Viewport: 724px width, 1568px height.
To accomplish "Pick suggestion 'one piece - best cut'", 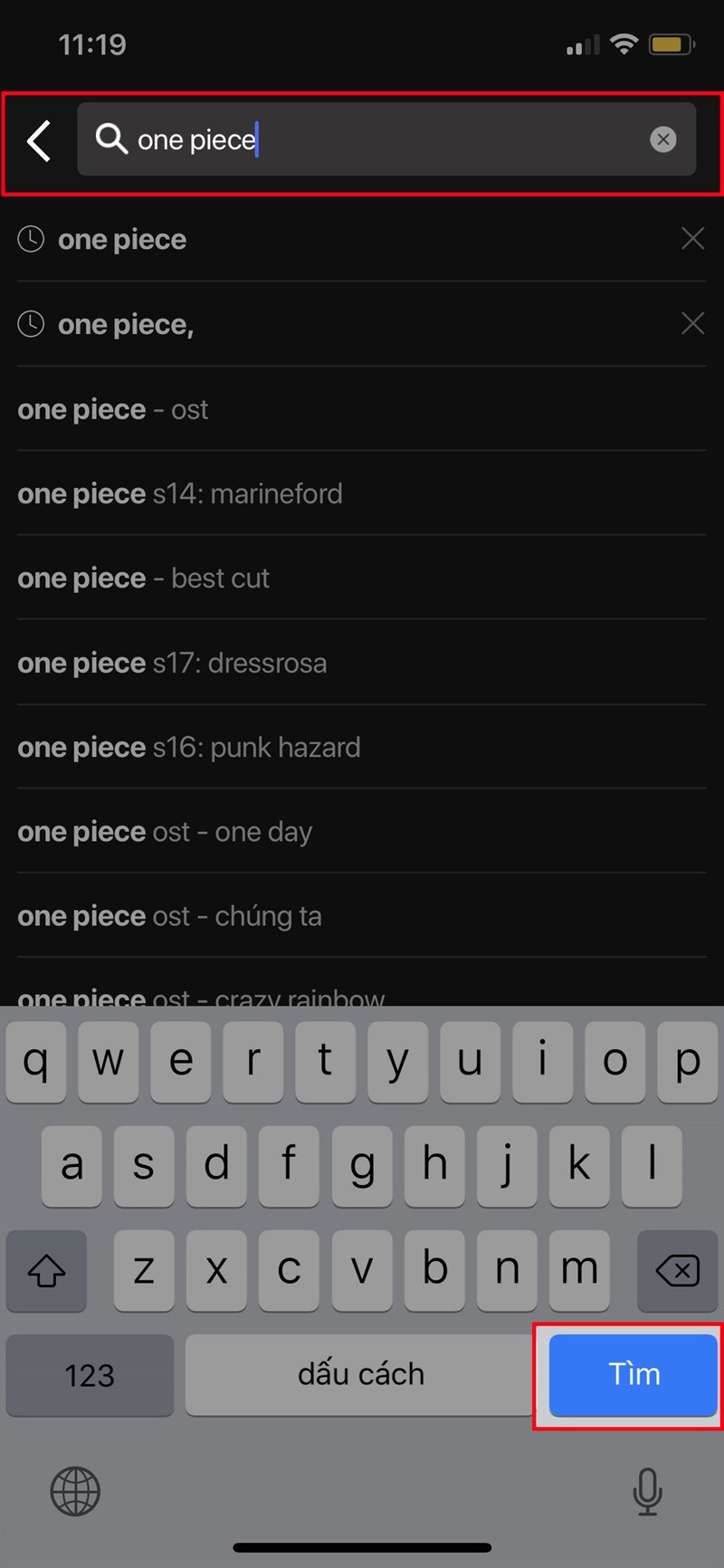I will 143,578.
